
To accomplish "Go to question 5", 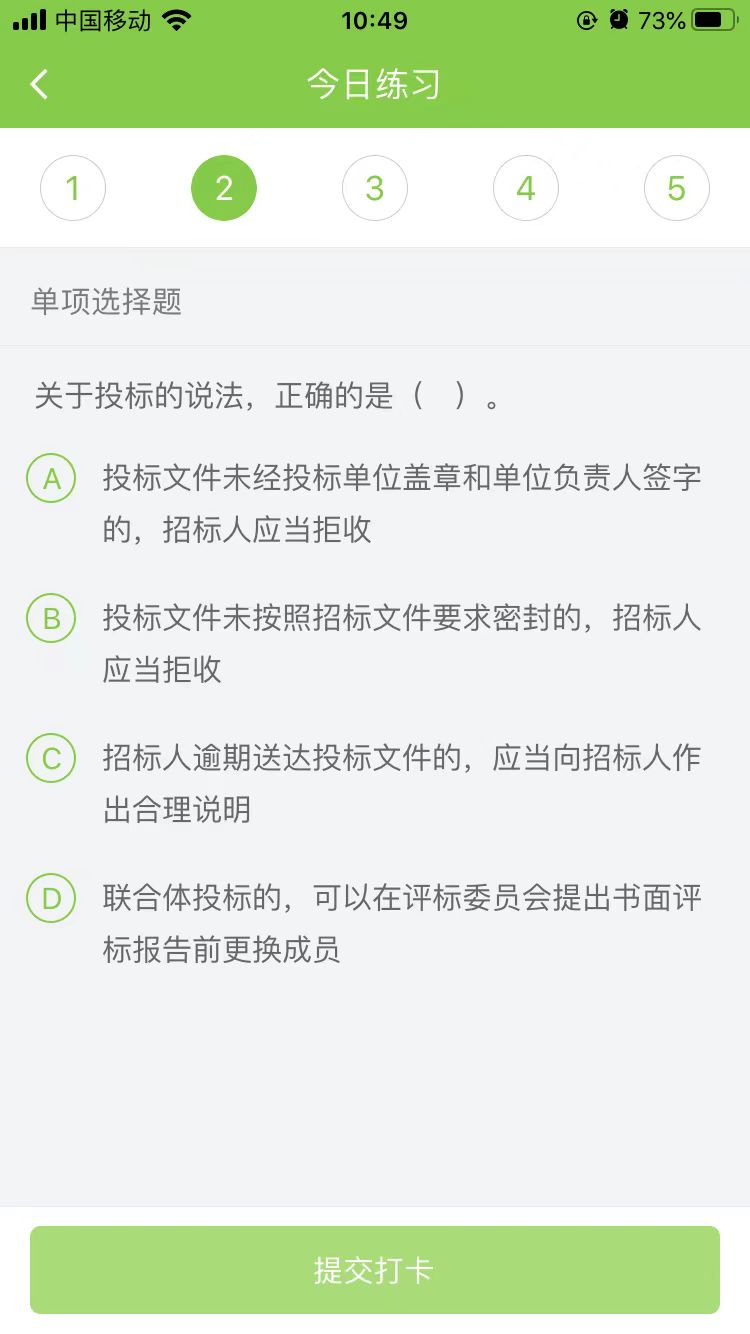I will 677,188.
